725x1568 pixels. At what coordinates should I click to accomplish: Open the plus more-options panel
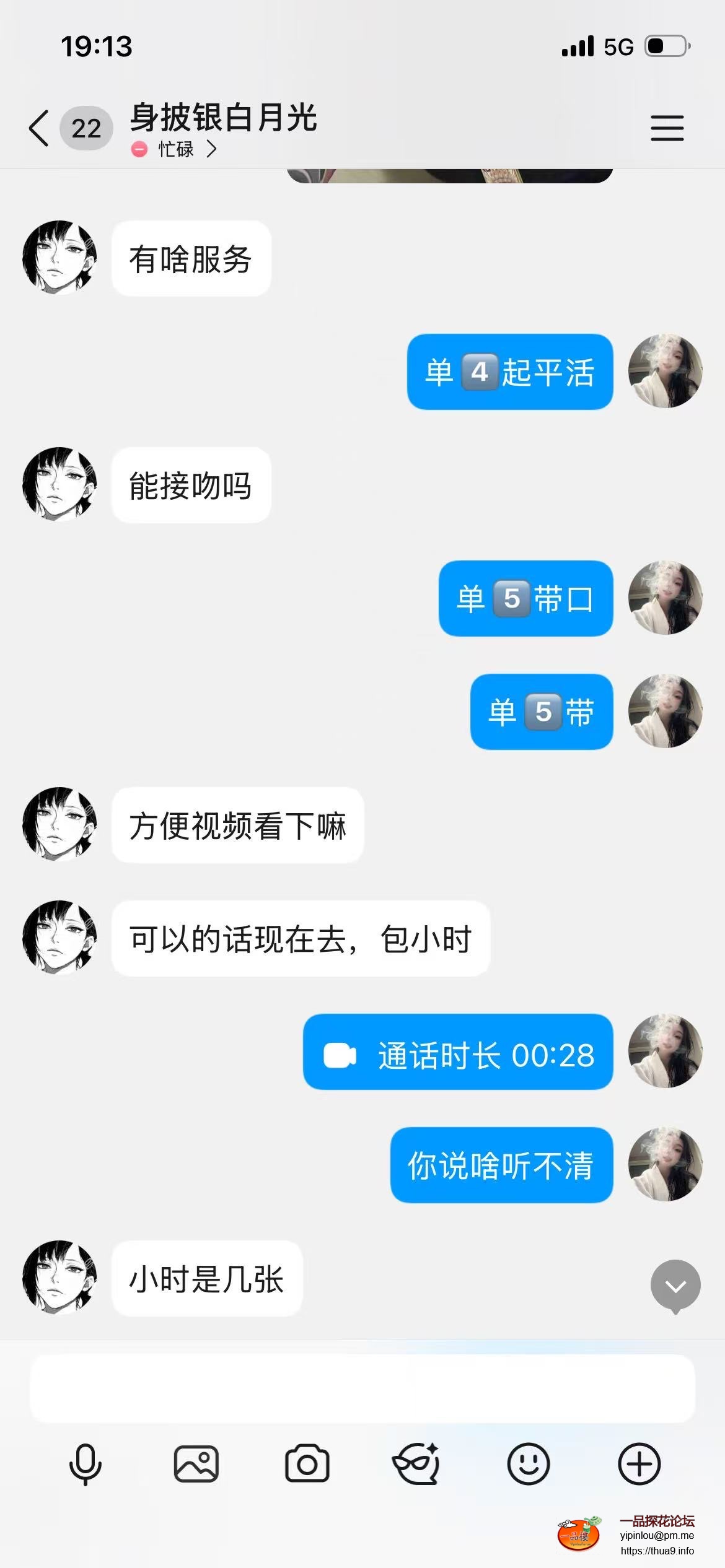pos(639,1464)
